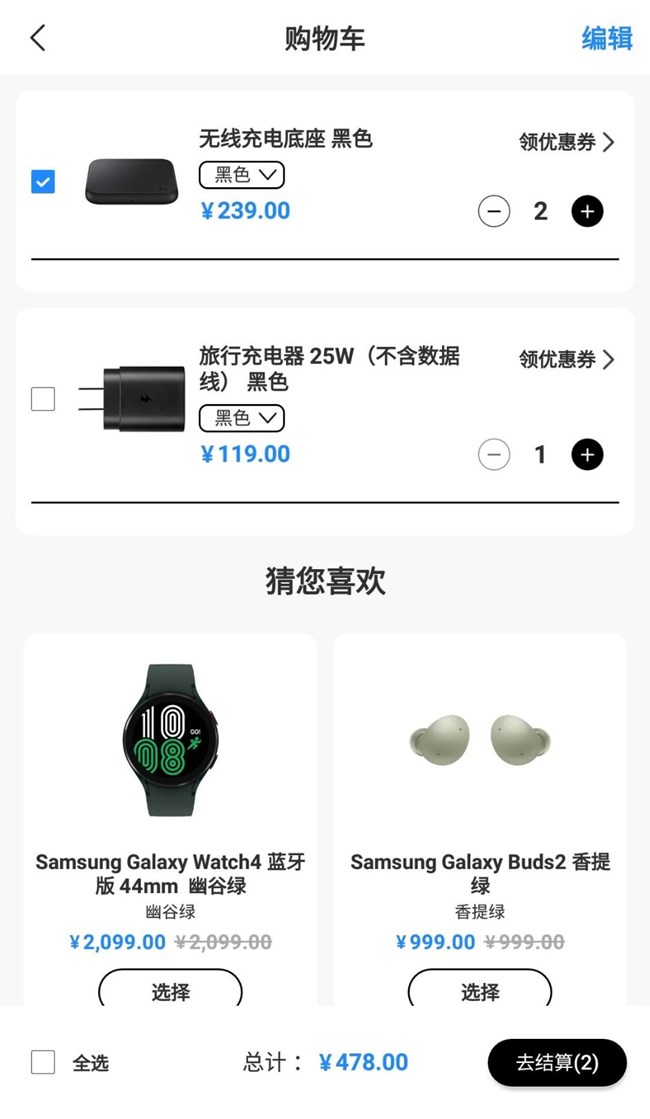Increase quantity of 旅行充电器 25W
This screenshot has width=650, height=1119.
coord(587,455)
